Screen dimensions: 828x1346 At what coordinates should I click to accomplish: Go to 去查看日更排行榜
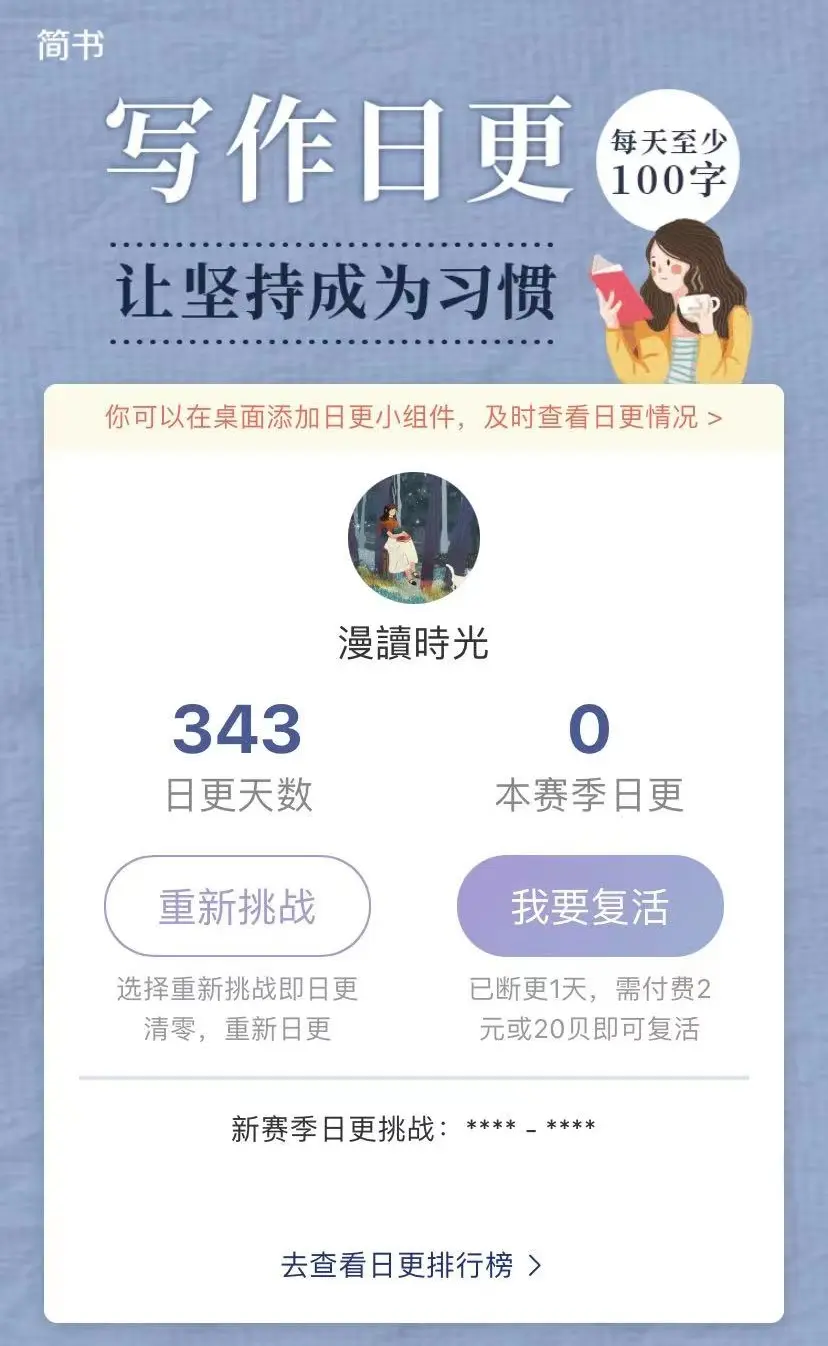[x=411, y=1265]
